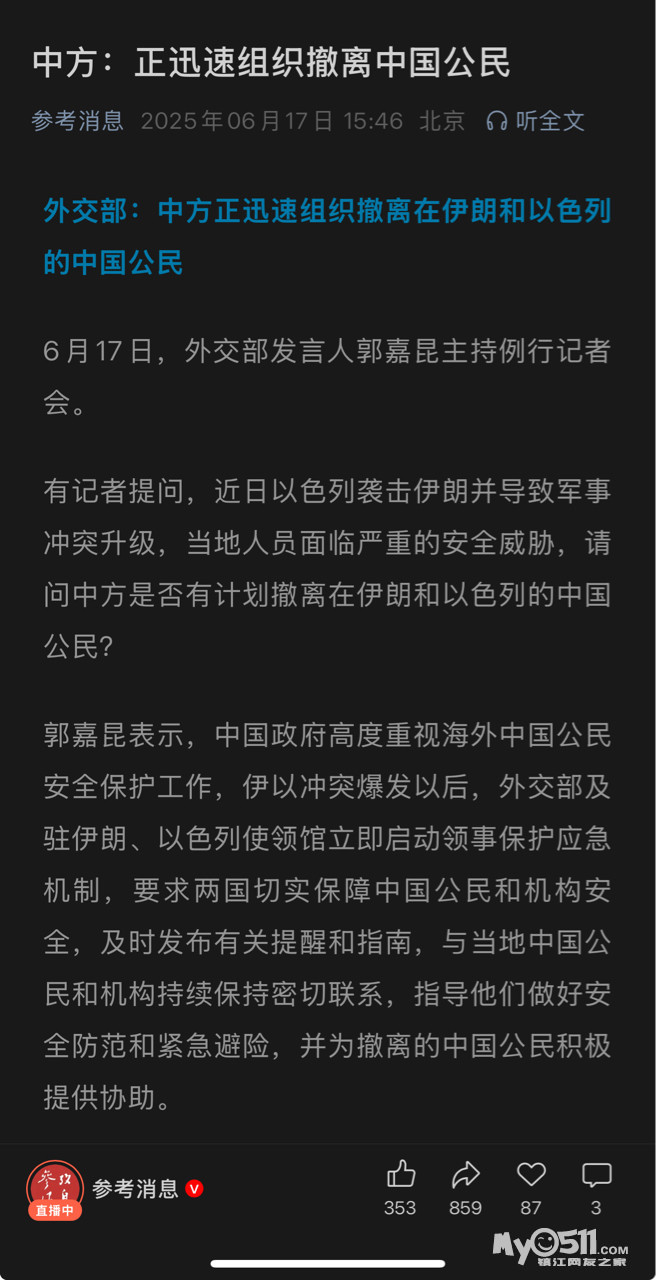Open the 参考消息 source link under the headline
The image size is (656, 1280).
pyautogui.click(x=77, y=122)
